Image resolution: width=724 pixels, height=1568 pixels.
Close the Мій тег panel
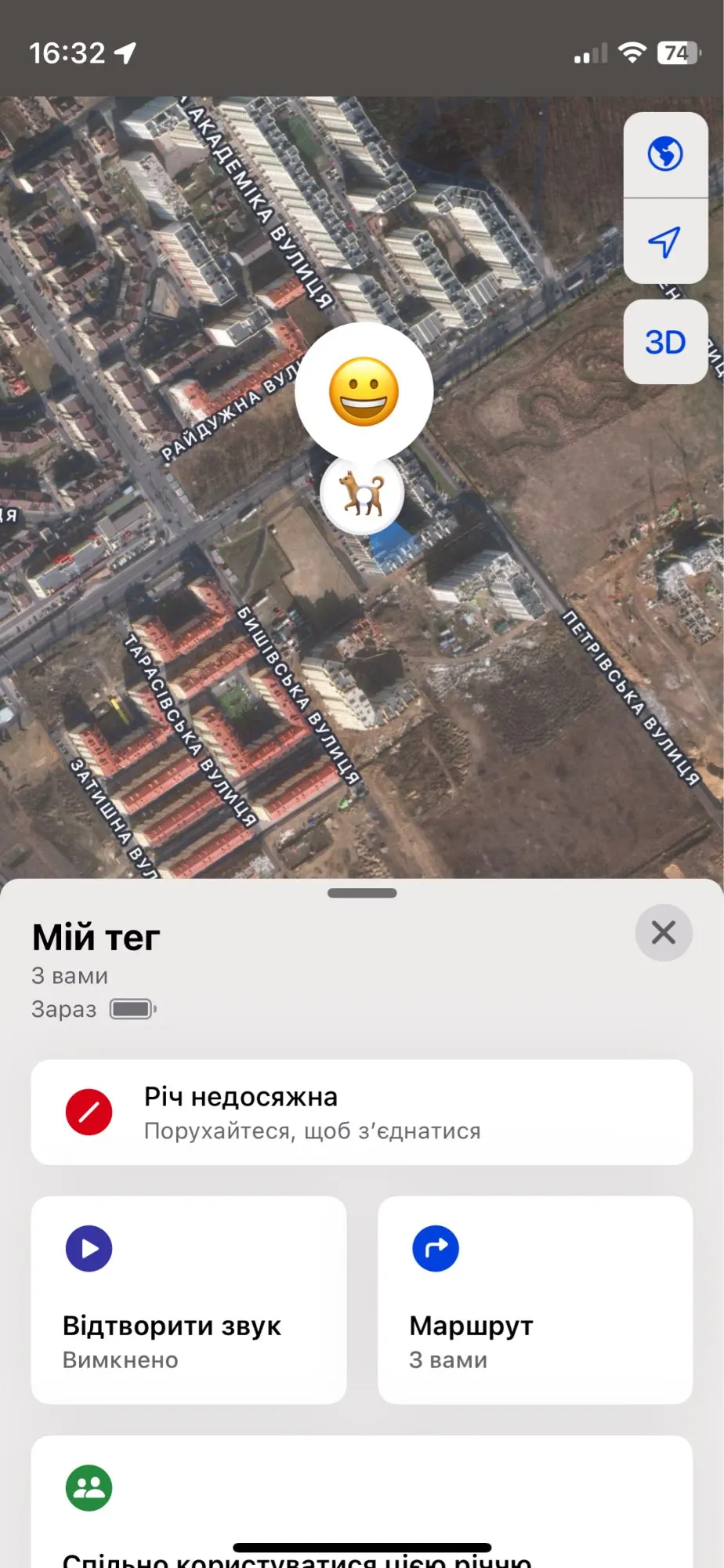pyautogui.click(x=663, y=933)
